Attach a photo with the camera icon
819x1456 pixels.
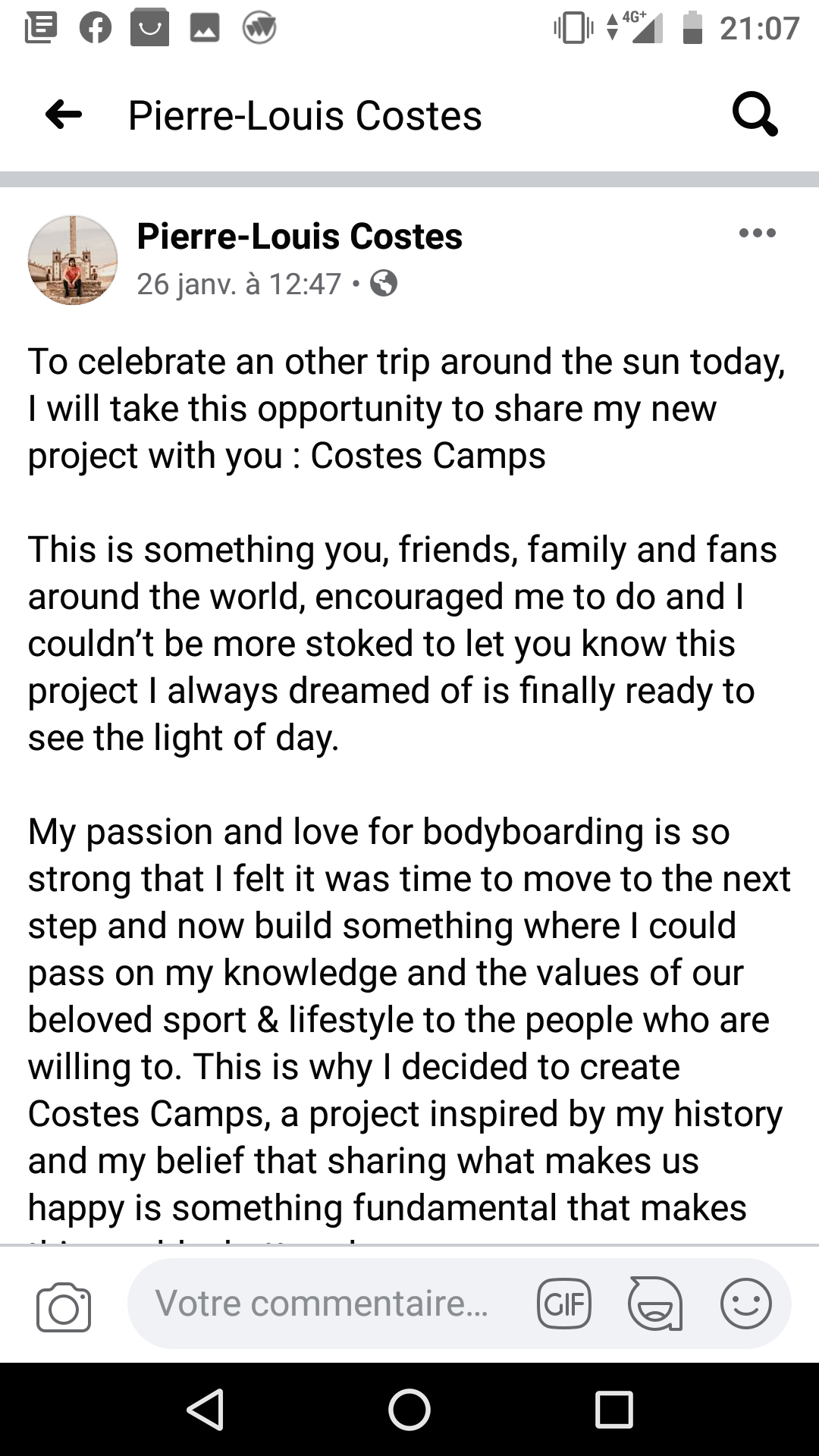(64, 1307)
